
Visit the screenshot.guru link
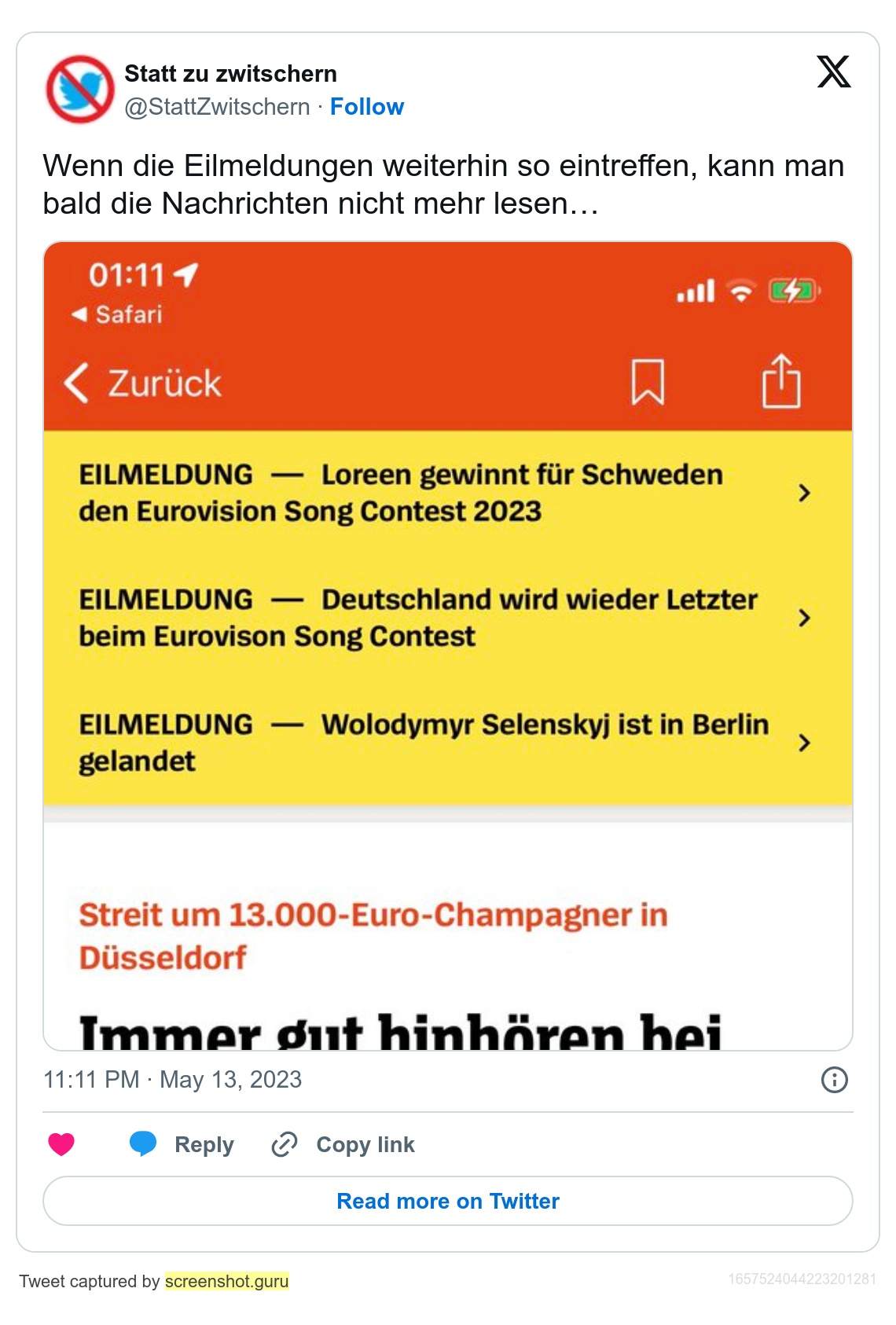point(226,1281)
